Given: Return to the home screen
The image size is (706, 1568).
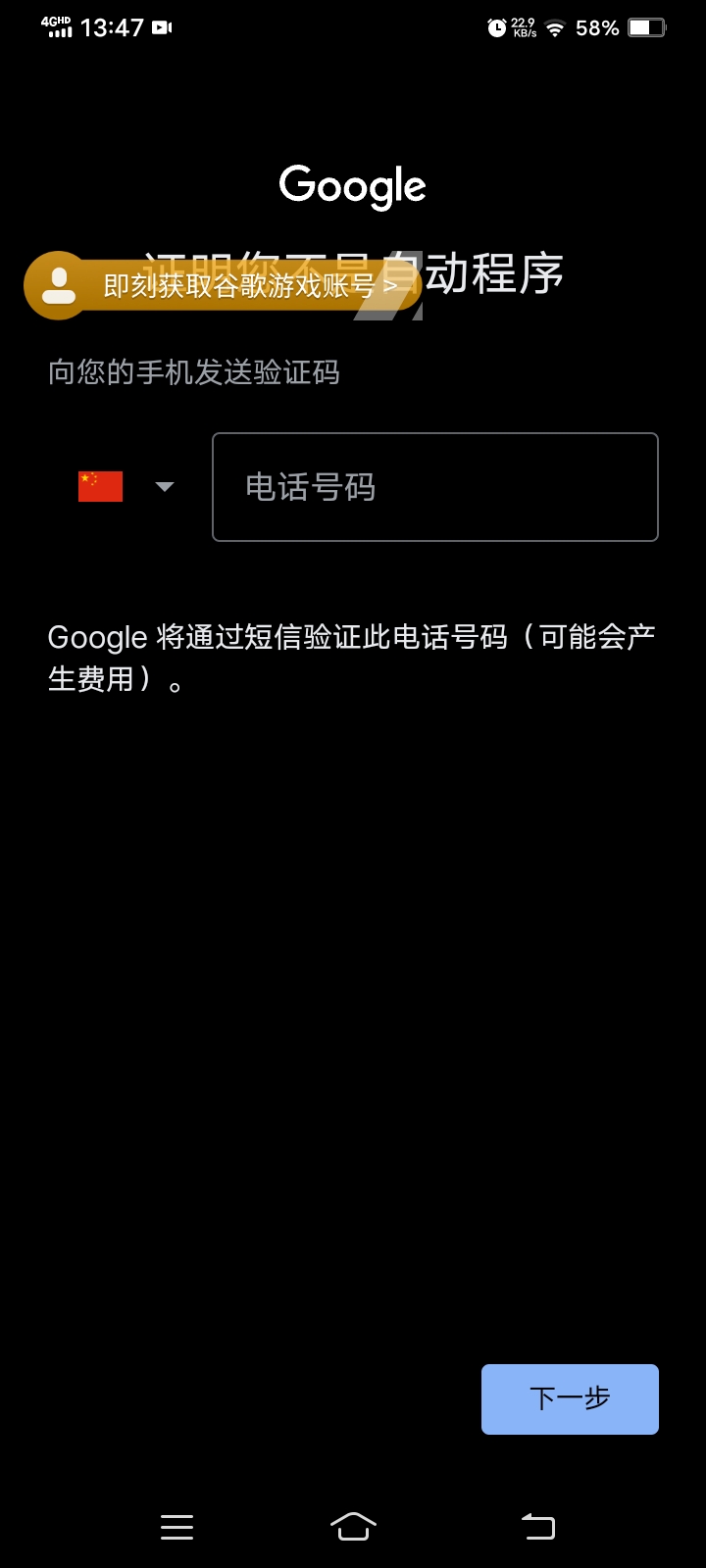Looking at the screenshot, I should click(x=353, y=1526).
